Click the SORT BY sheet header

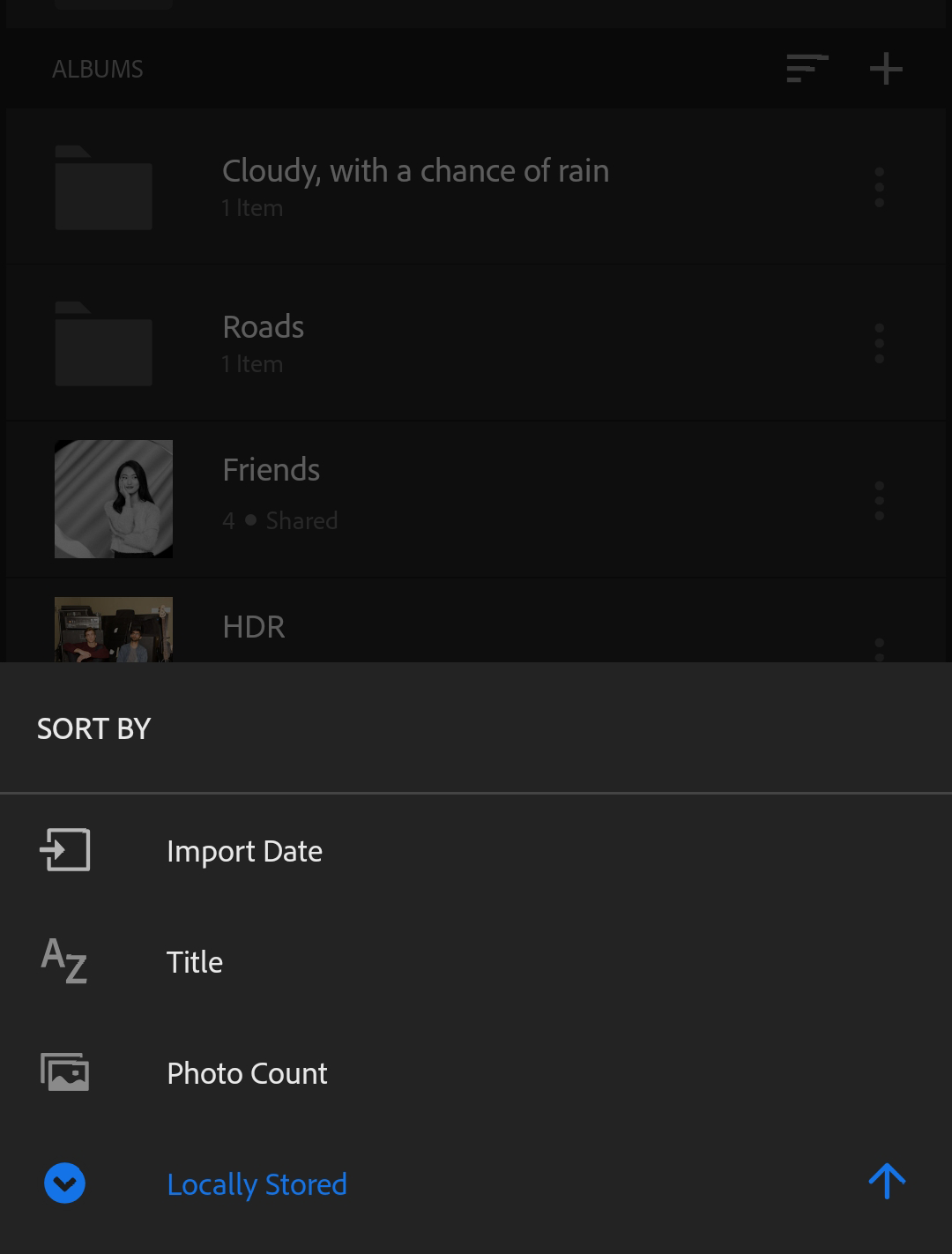(93, 728)
